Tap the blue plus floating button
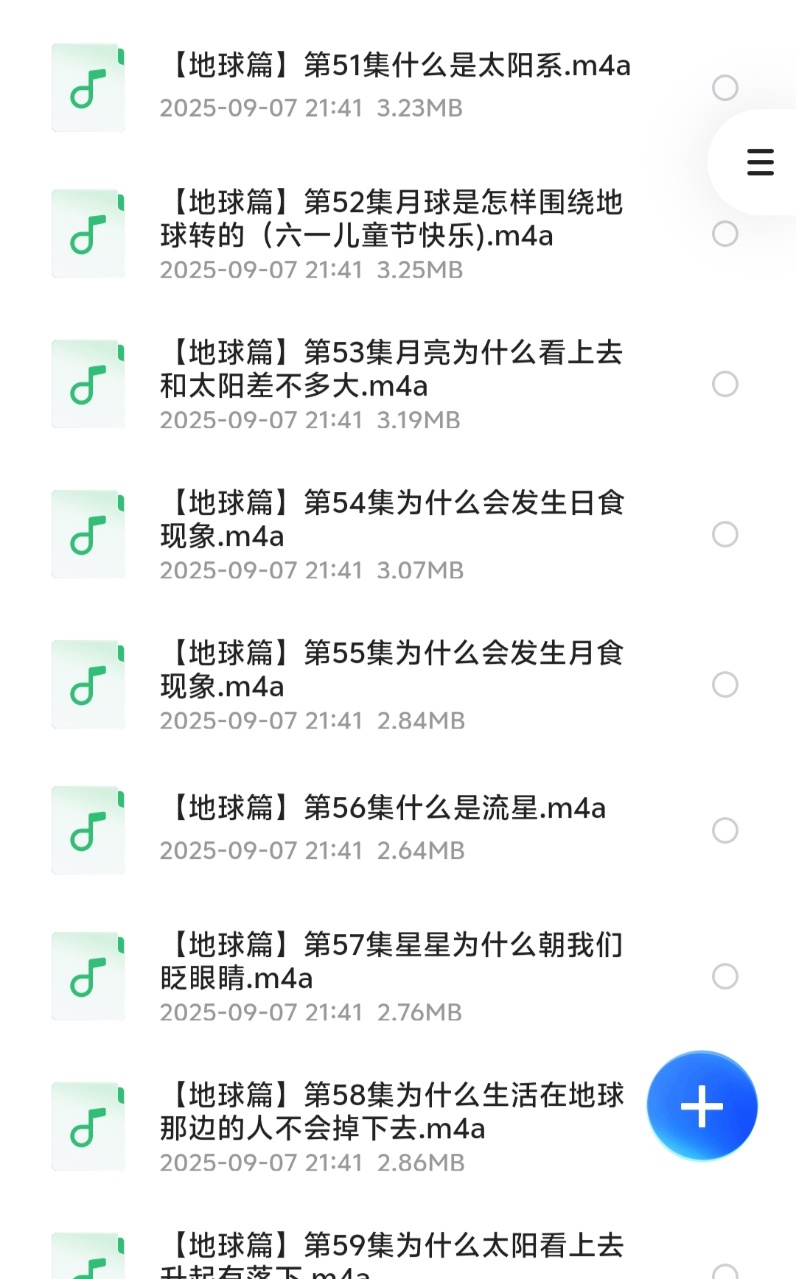Screen dimensions: 796x1279 click(702, 1106)
